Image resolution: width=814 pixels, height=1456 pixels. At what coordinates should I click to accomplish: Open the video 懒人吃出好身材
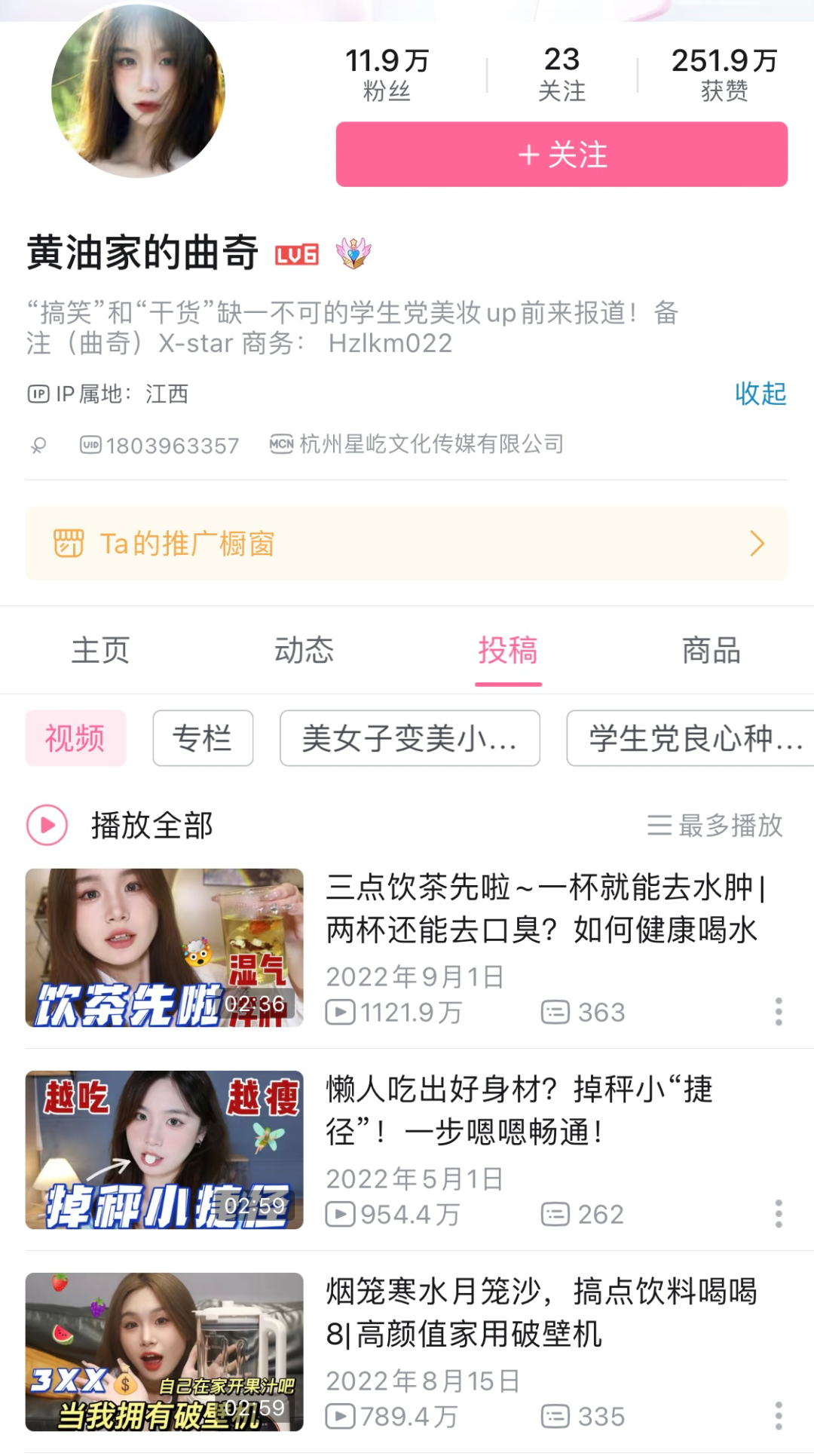coord(520,1110)
